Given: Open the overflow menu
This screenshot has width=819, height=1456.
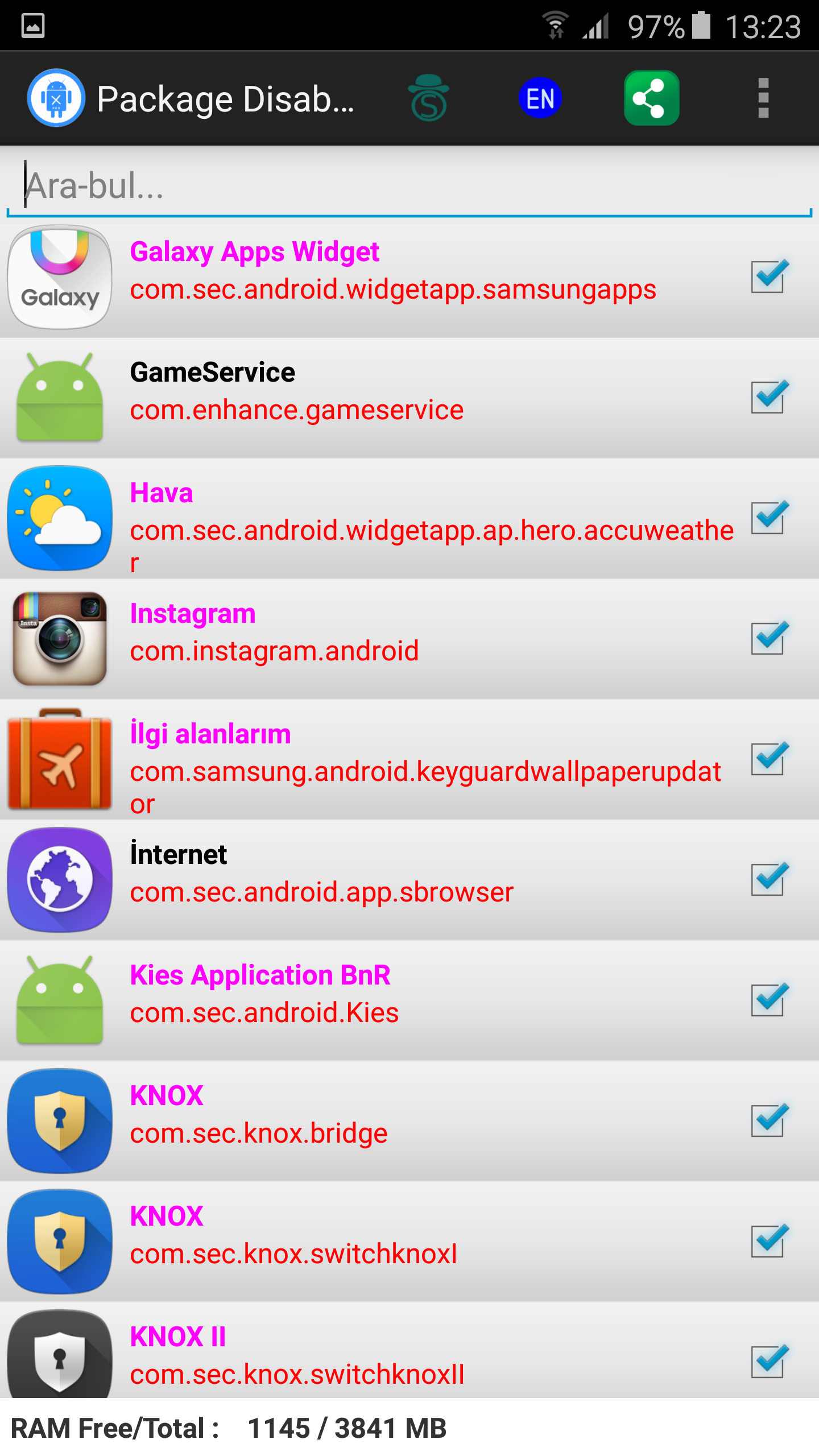Looking at the screenshot, I should [763, 98].
